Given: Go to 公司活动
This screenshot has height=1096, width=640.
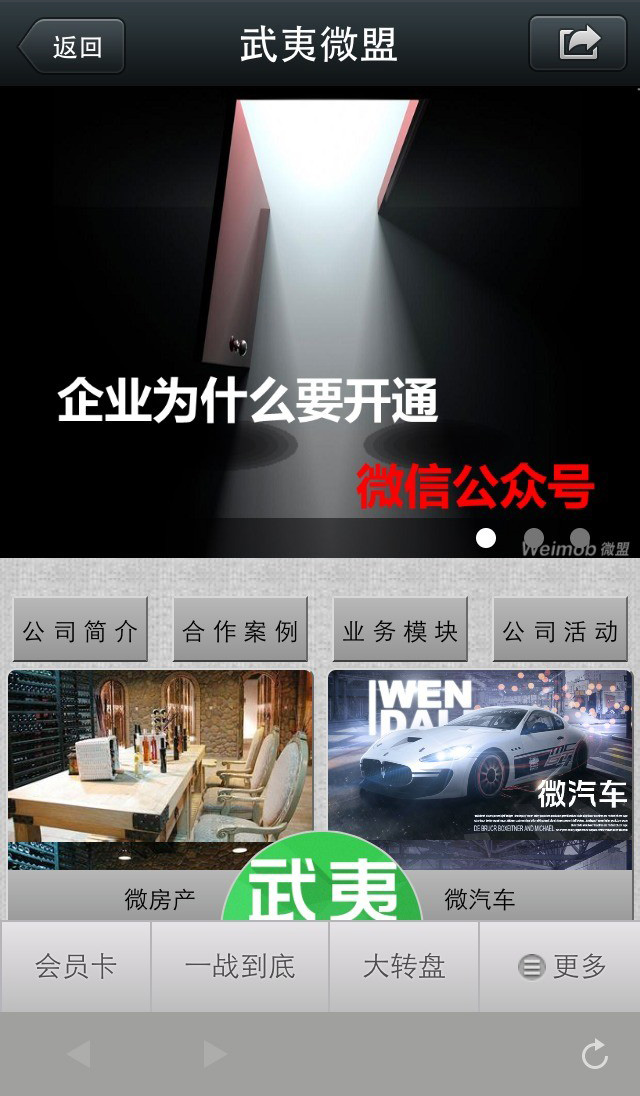Looking at the screenshot, I should pyautogui.click(x=560, y=631).
